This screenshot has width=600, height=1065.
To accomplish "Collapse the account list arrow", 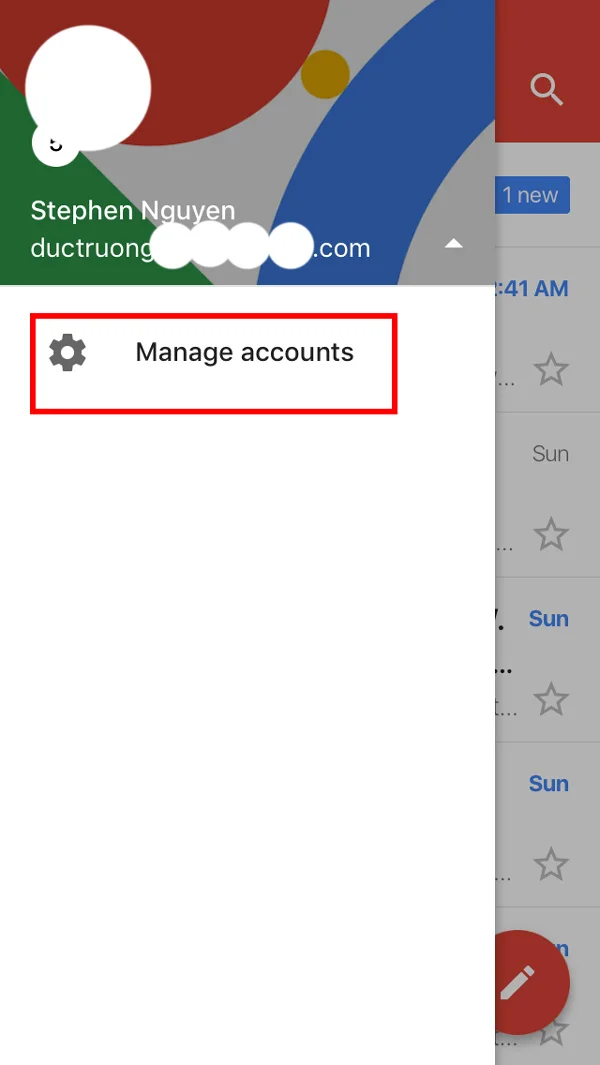I will (x=454, y=243).
